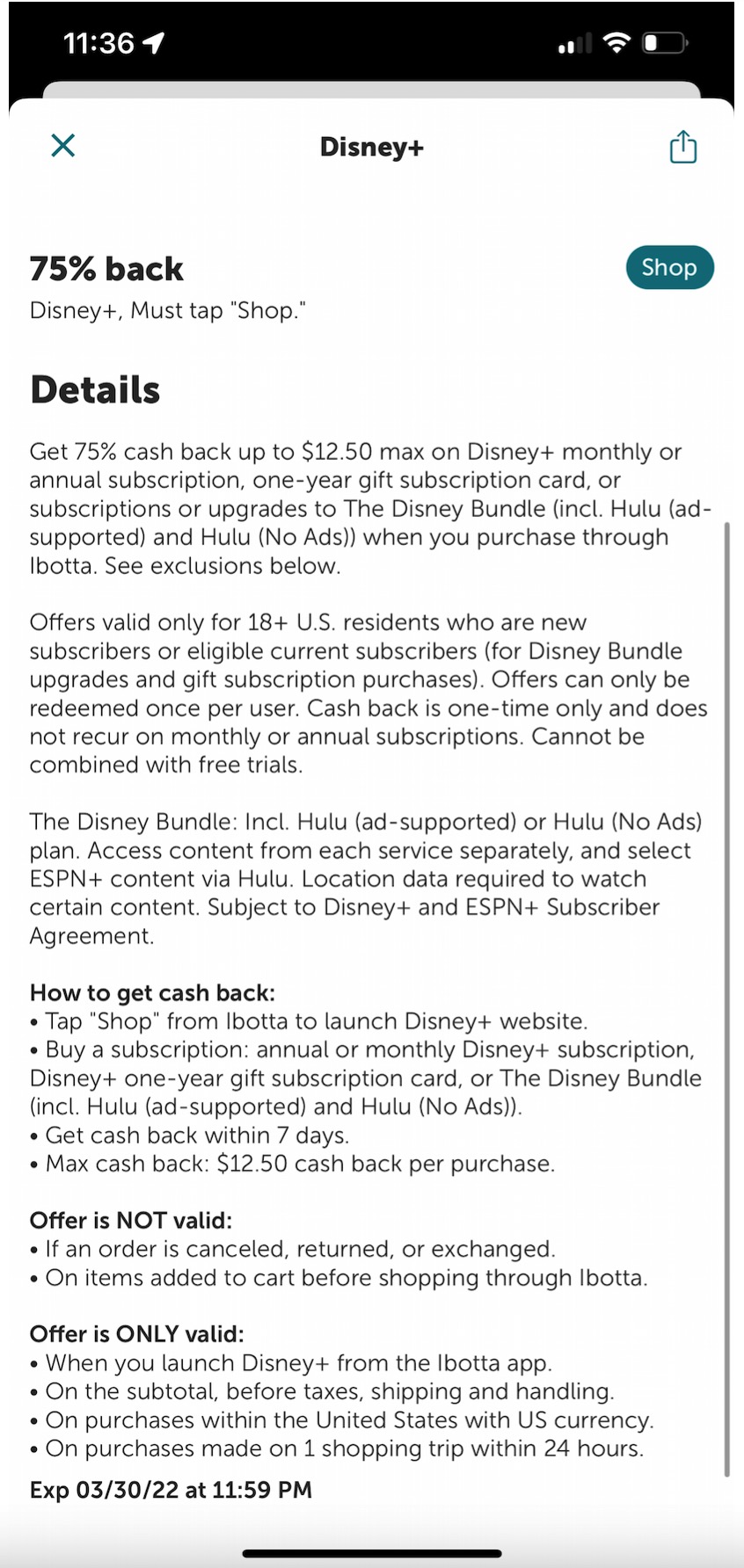The width and height of the screenshot is (744, 1568).
Task: Tap the Max cash back bullet point
Action: point(293,1163)
